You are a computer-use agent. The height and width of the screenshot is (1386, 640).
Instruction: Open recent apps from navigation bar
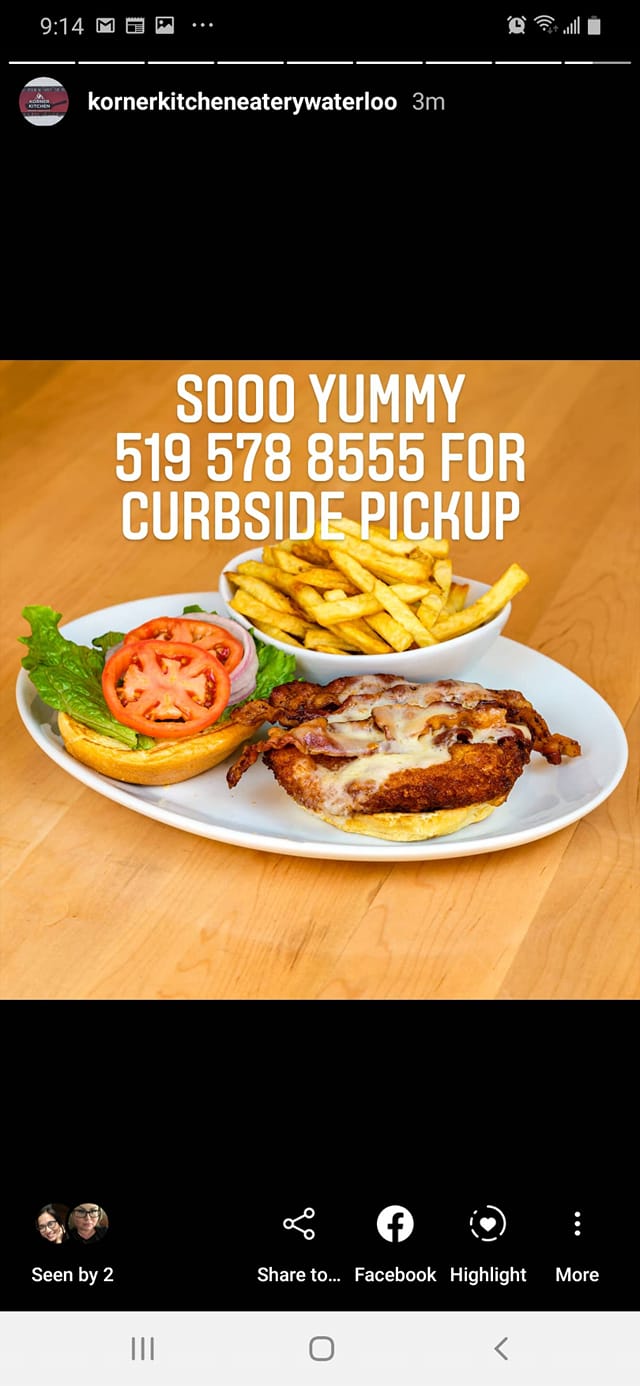[x=143, y=1348]
